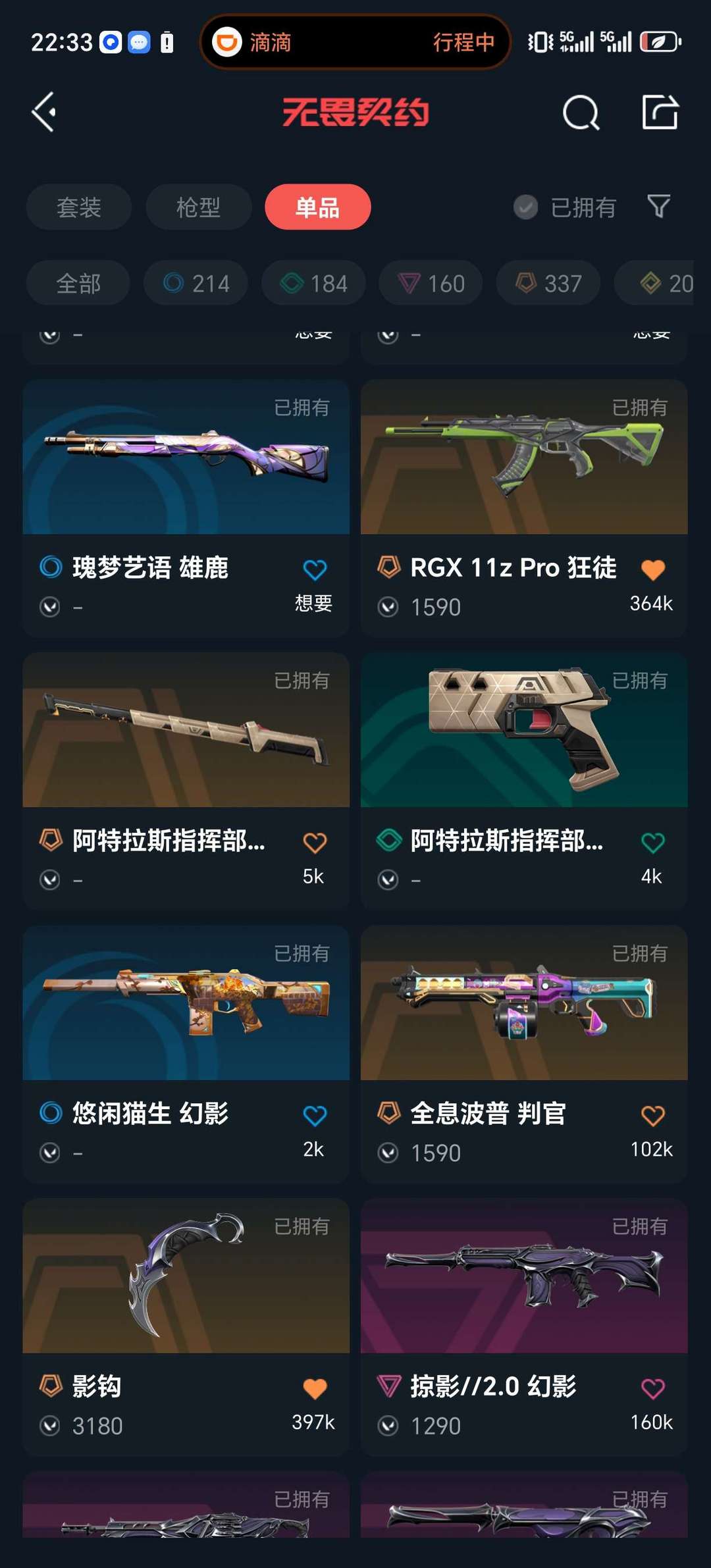Like the 掠影//2.0 幻影 skin
The height and width of the screenshot is (1568, 711).
pyautogui.click(x=652, y=1388)
